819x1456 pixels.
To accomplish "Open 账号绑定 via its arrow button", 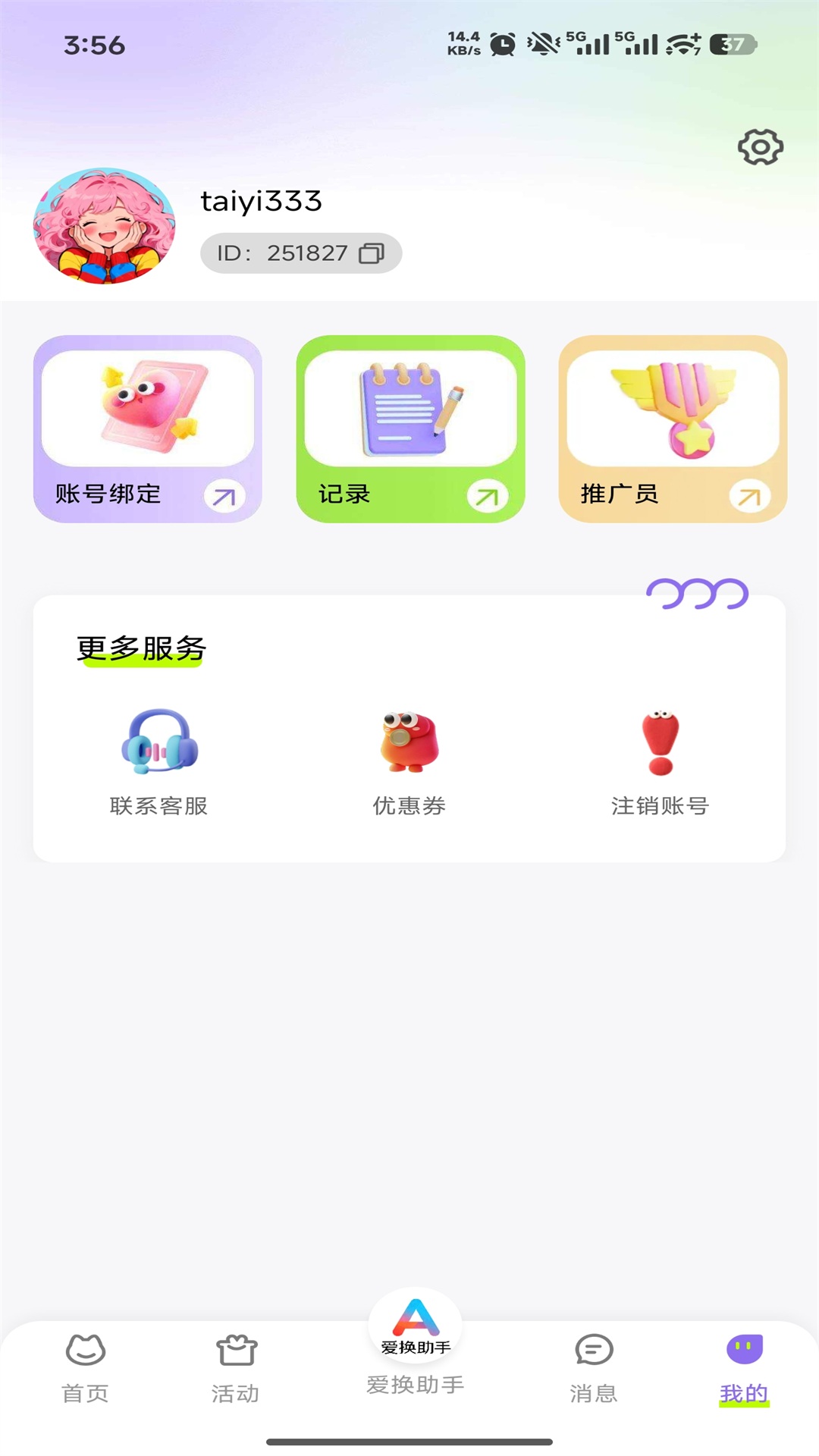I will (x=224, y=494).
